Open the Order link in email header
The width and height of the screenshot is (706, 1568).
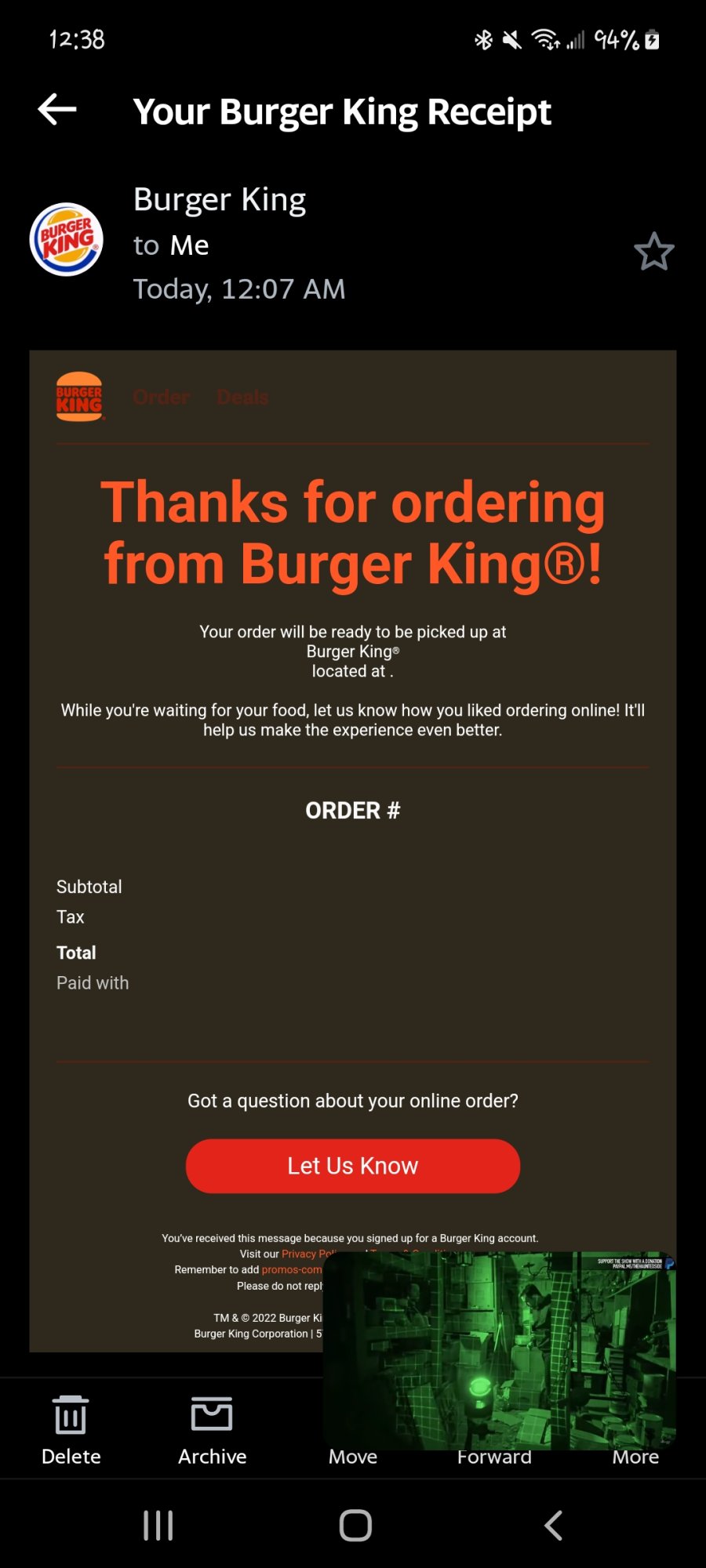point(162,397)
